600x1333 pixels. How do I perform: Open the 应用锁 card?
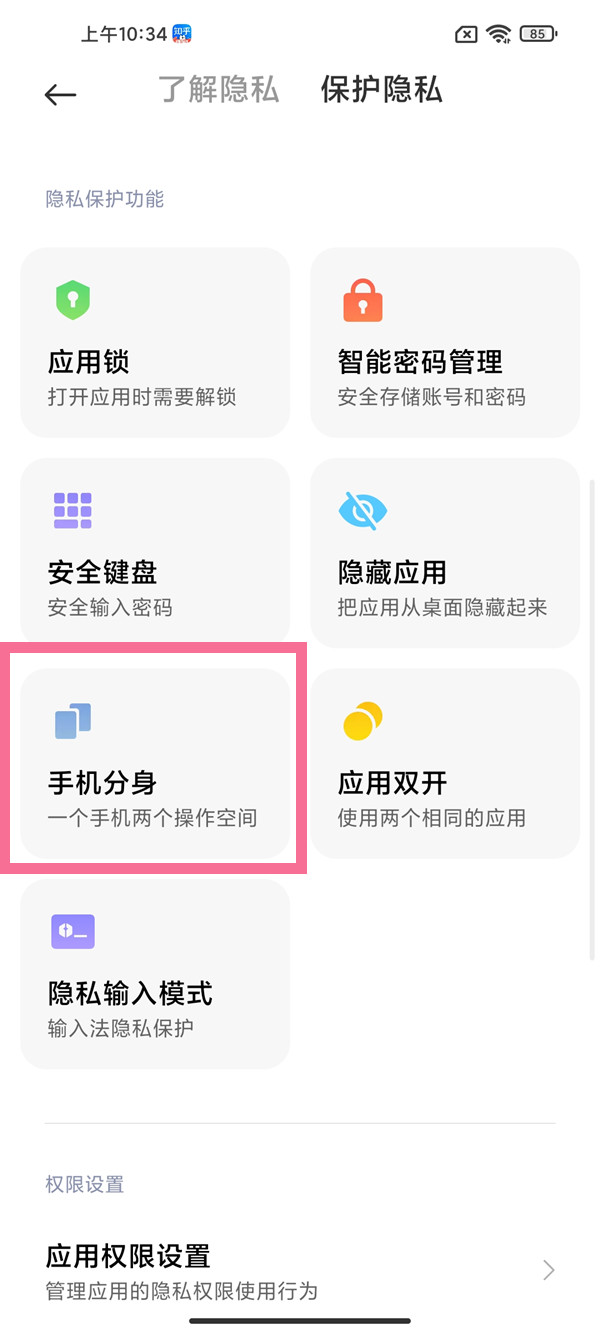tap(155, 342)
